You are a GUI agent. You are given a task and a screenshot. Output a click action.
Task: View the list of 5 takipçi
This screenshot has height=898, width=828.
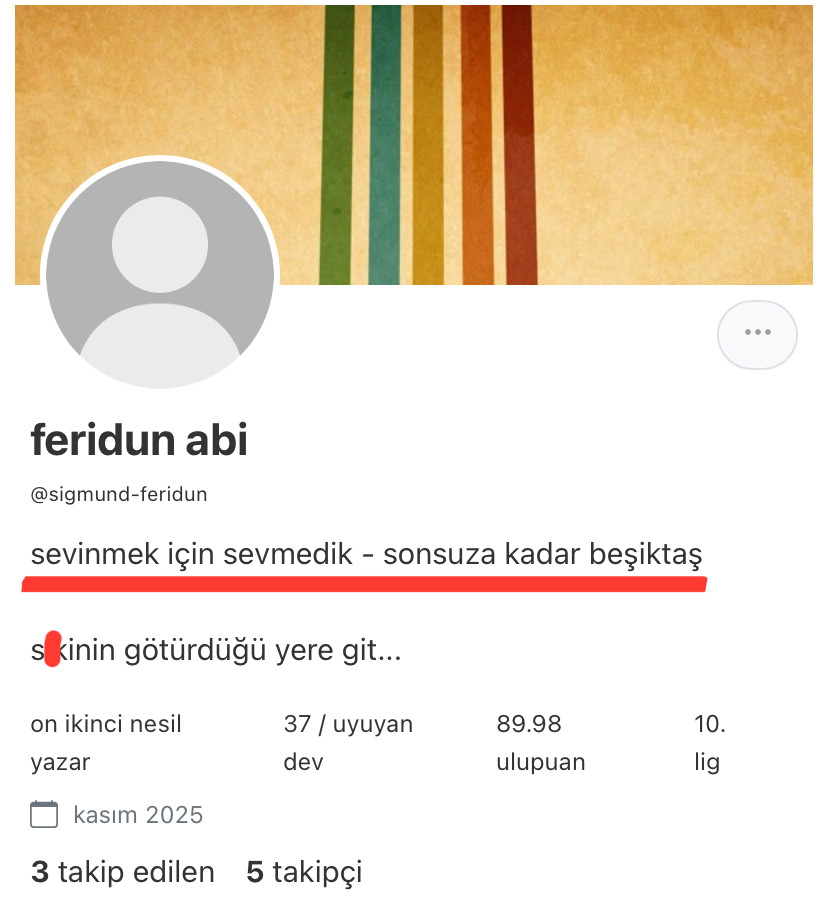304,872
